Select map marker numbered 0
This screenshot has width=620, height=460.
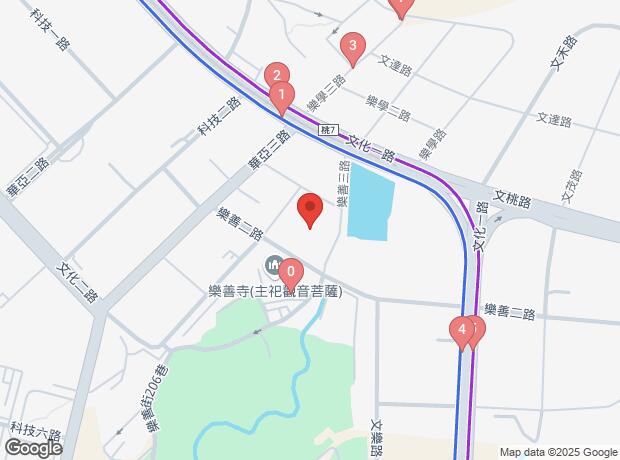point(290,272)
